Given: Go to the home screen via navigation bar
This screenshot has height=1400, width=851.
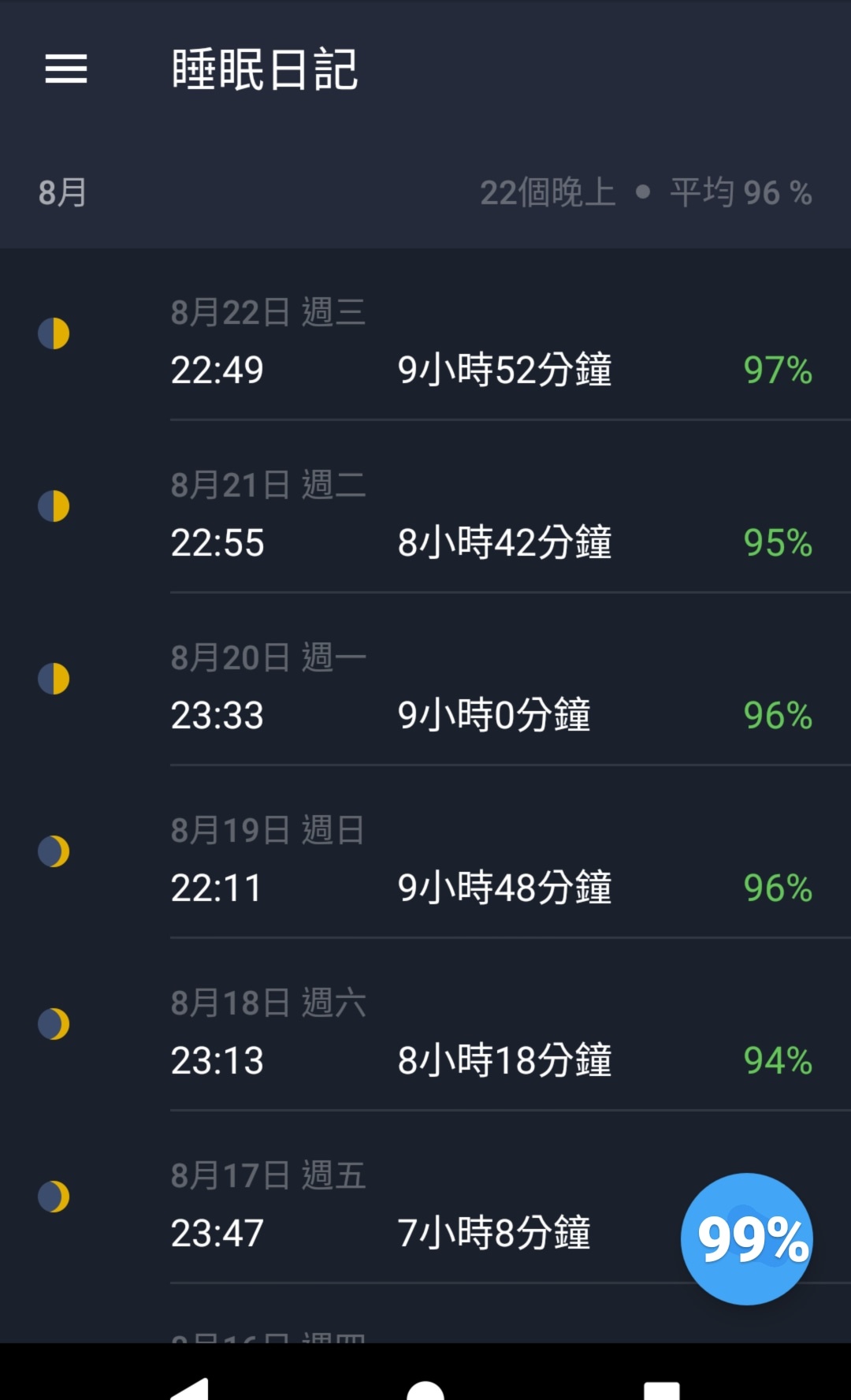Looking at the screenshot, I should pyautogui.click(x=425, y=1389).
